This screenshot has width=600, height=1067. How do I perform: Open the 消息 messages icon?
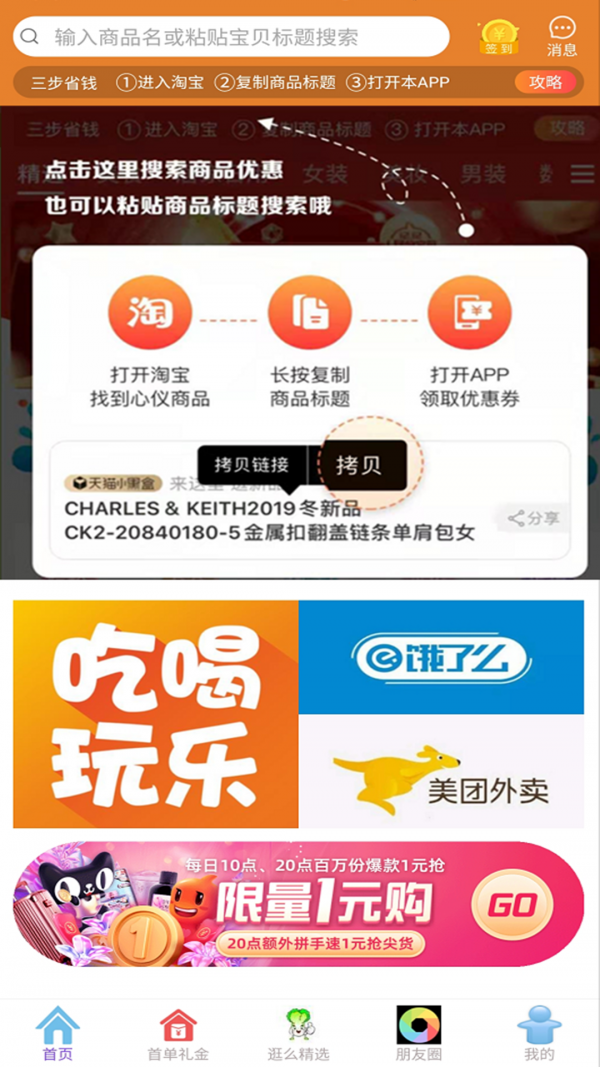point(562,37)
